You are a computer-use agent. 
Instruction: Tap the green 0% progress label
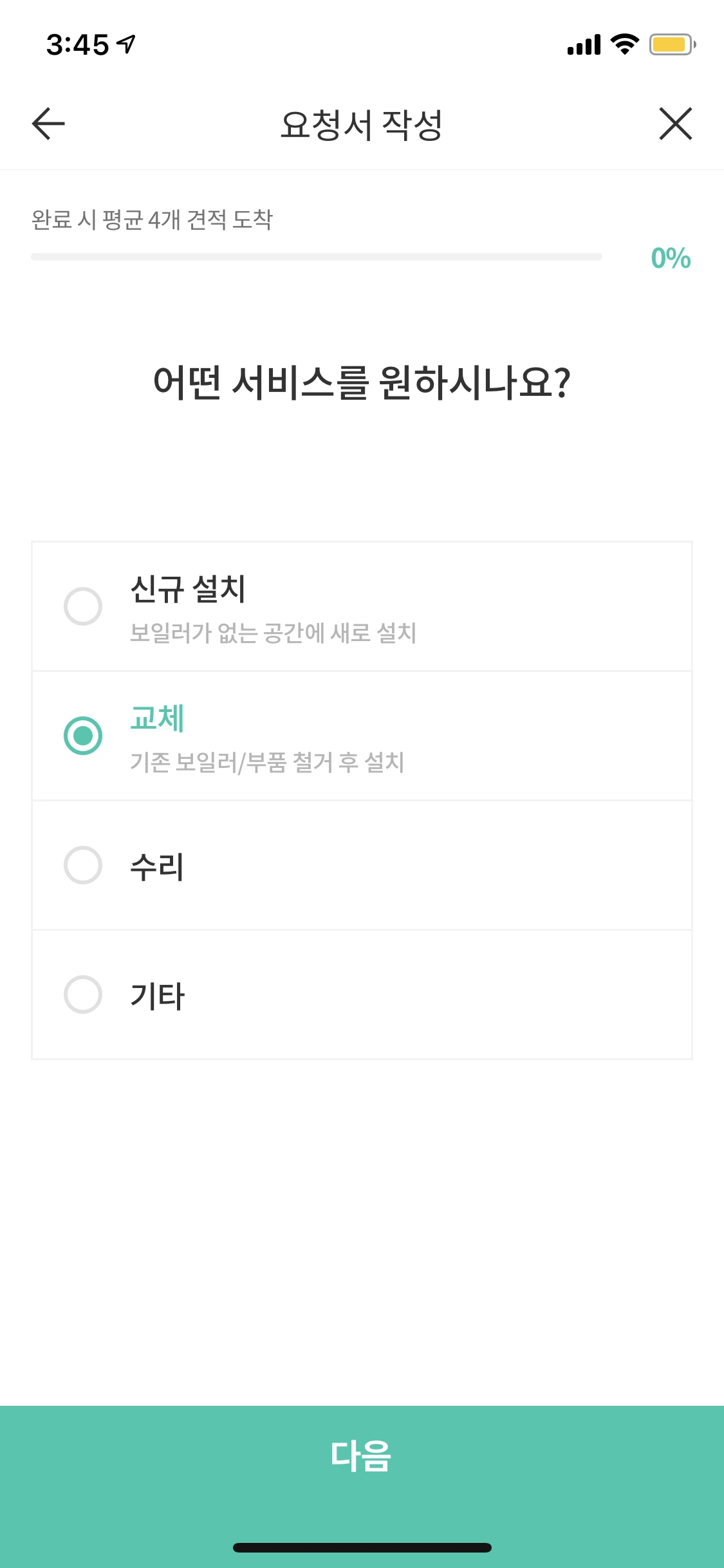[669, 257]
